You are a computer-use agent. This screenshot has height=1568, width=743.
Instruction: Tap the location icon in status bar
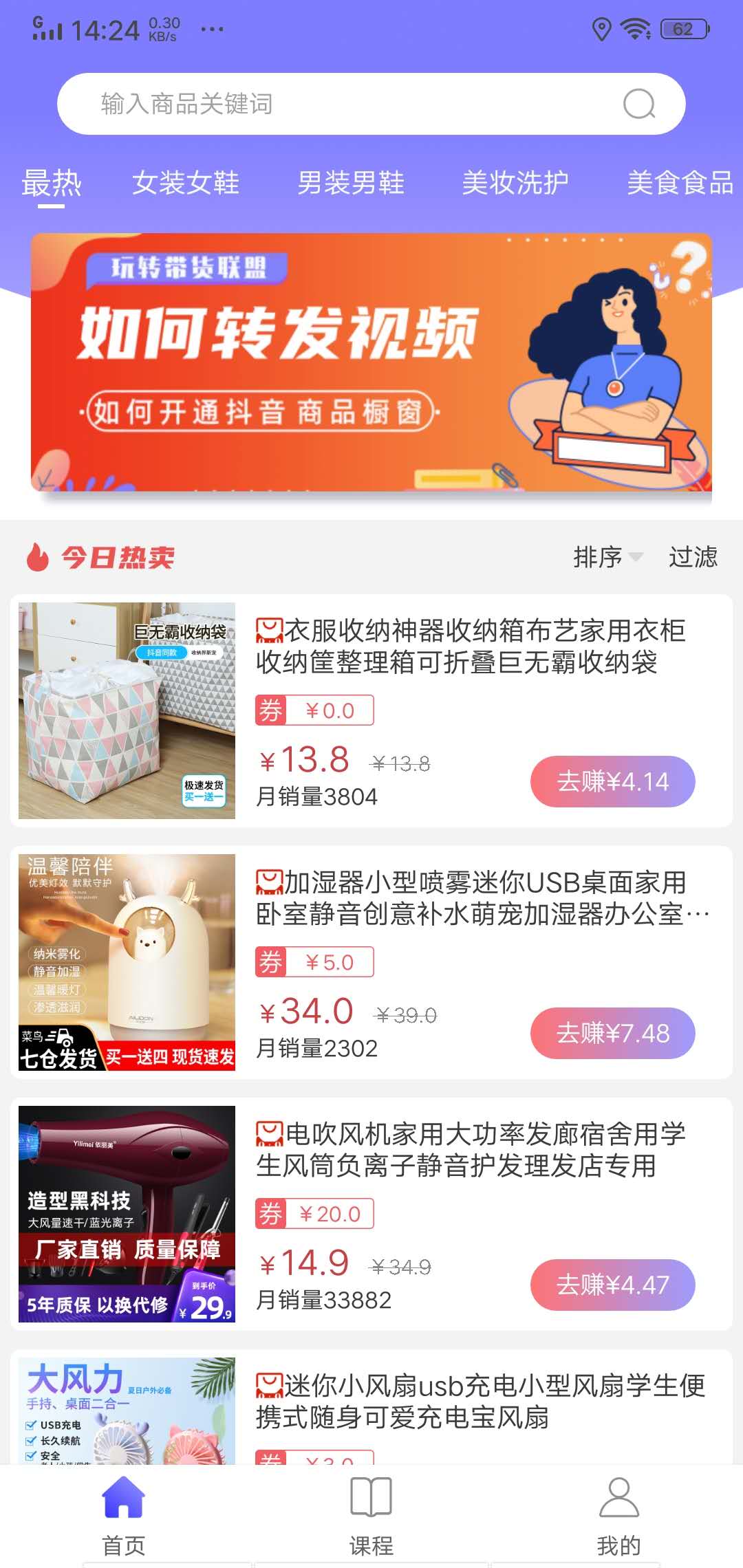pyautogui.click(x=602, y=29)
